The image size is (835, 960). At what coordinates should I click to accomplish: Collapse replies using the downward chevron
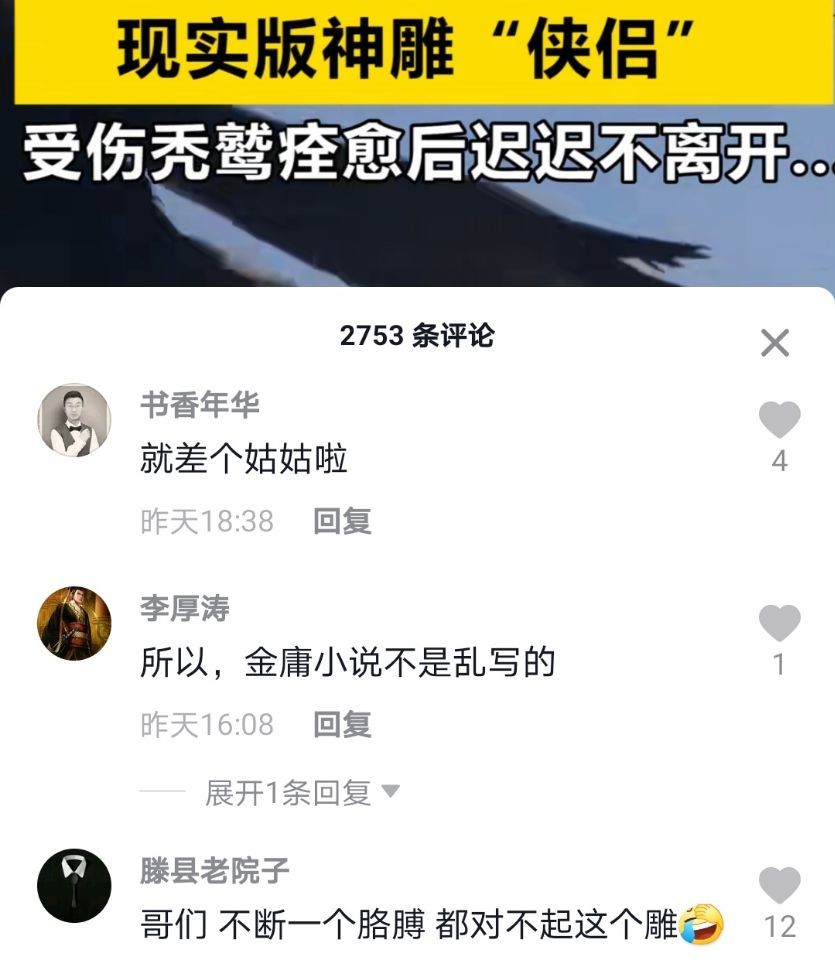pyautogui.click(x=390, y=790)
